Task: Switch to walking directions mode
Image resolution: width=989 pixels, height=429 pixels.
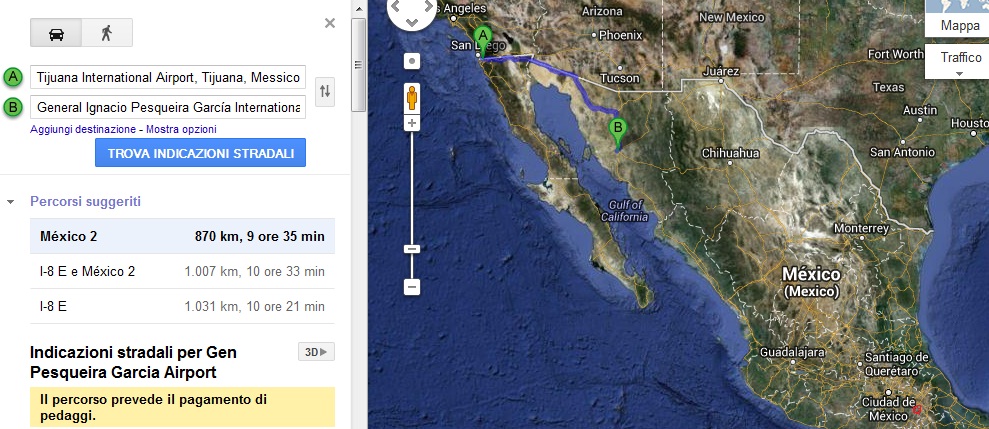Action: [x=106, y=33]
